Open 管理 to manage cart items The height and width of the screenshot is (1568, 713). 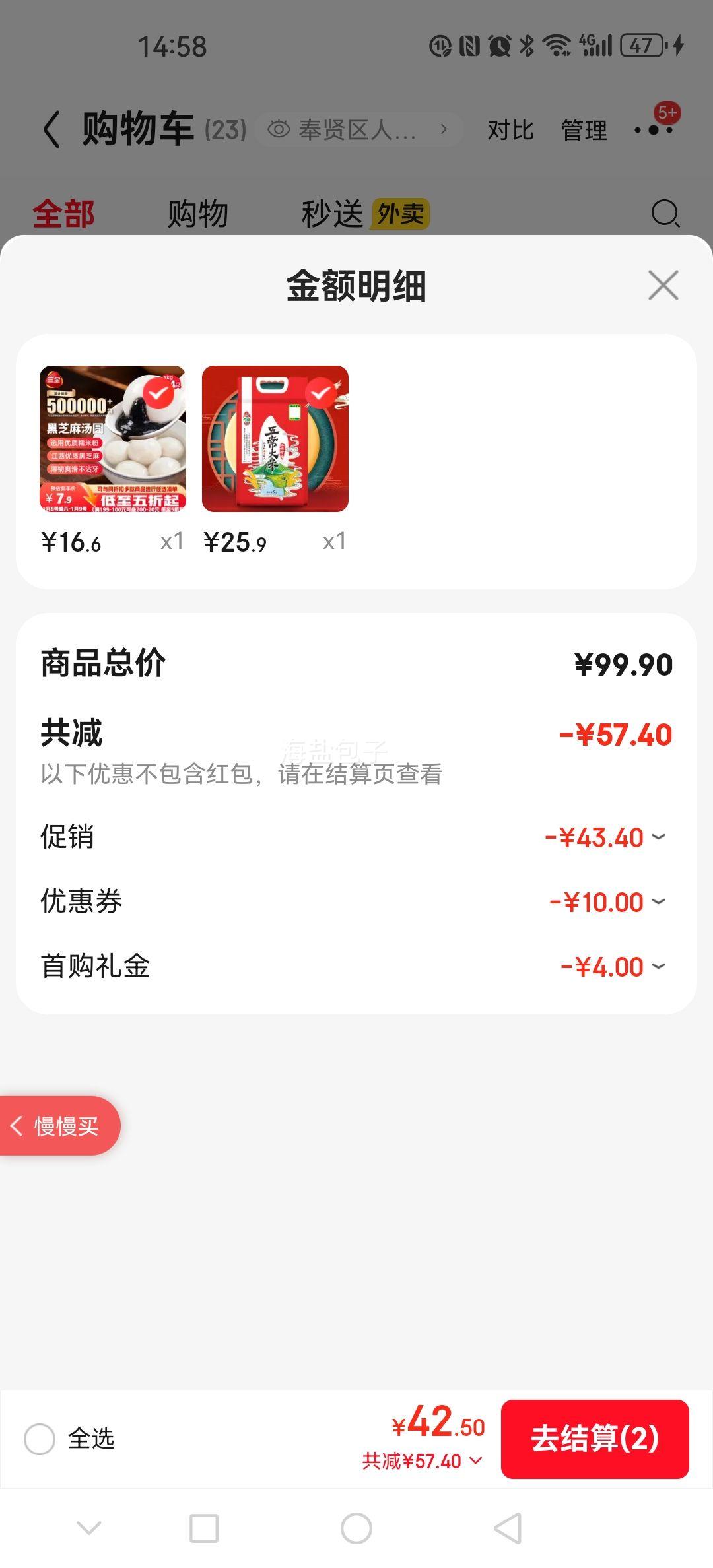click(584, 130)
